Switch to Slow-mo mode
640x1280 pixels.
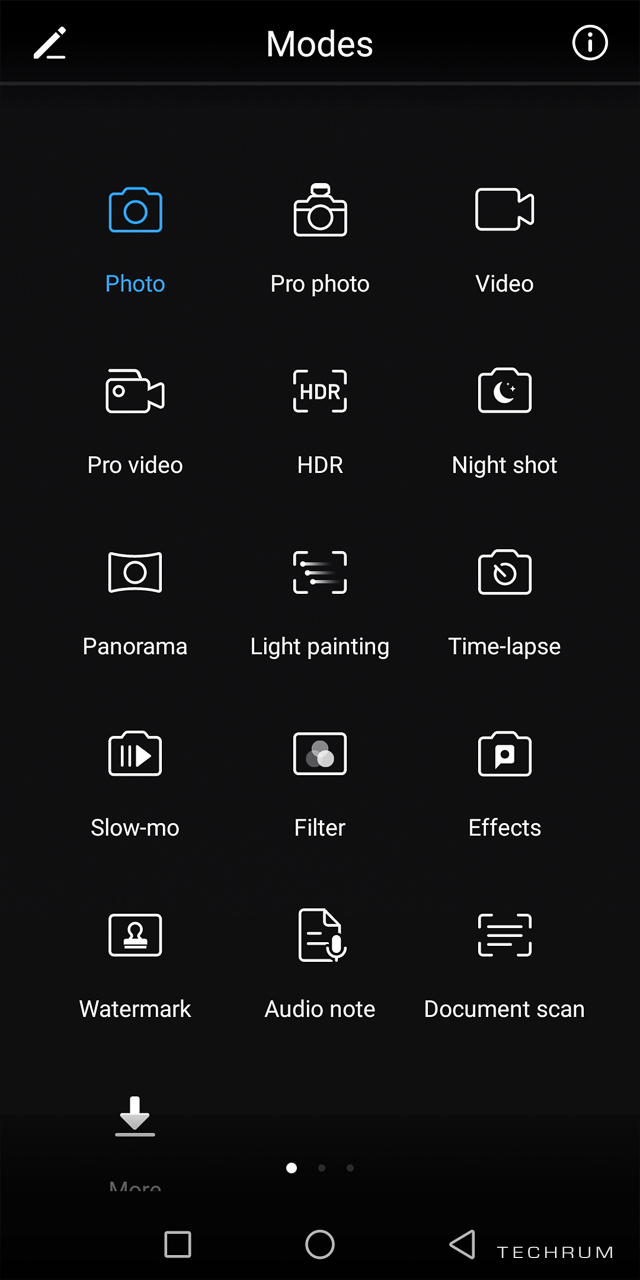[135, 754]
